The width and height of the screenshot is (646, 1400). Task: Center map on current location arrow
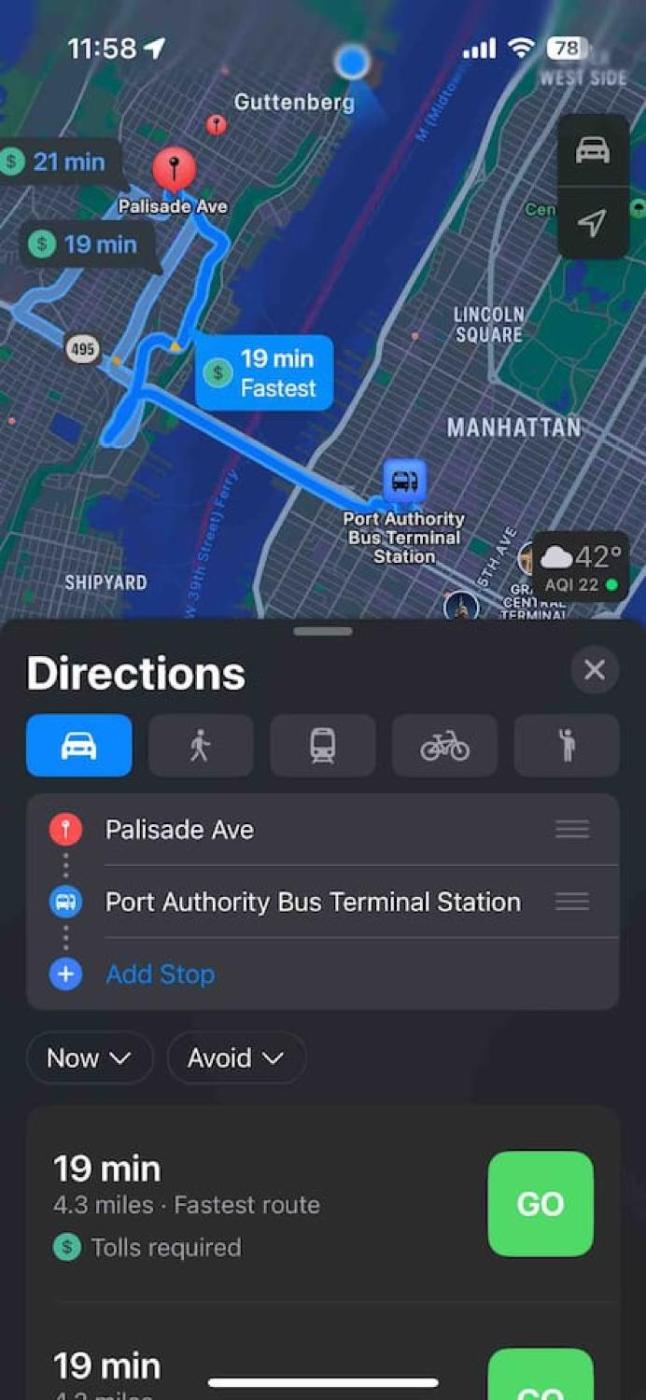[x=593, y=222]
